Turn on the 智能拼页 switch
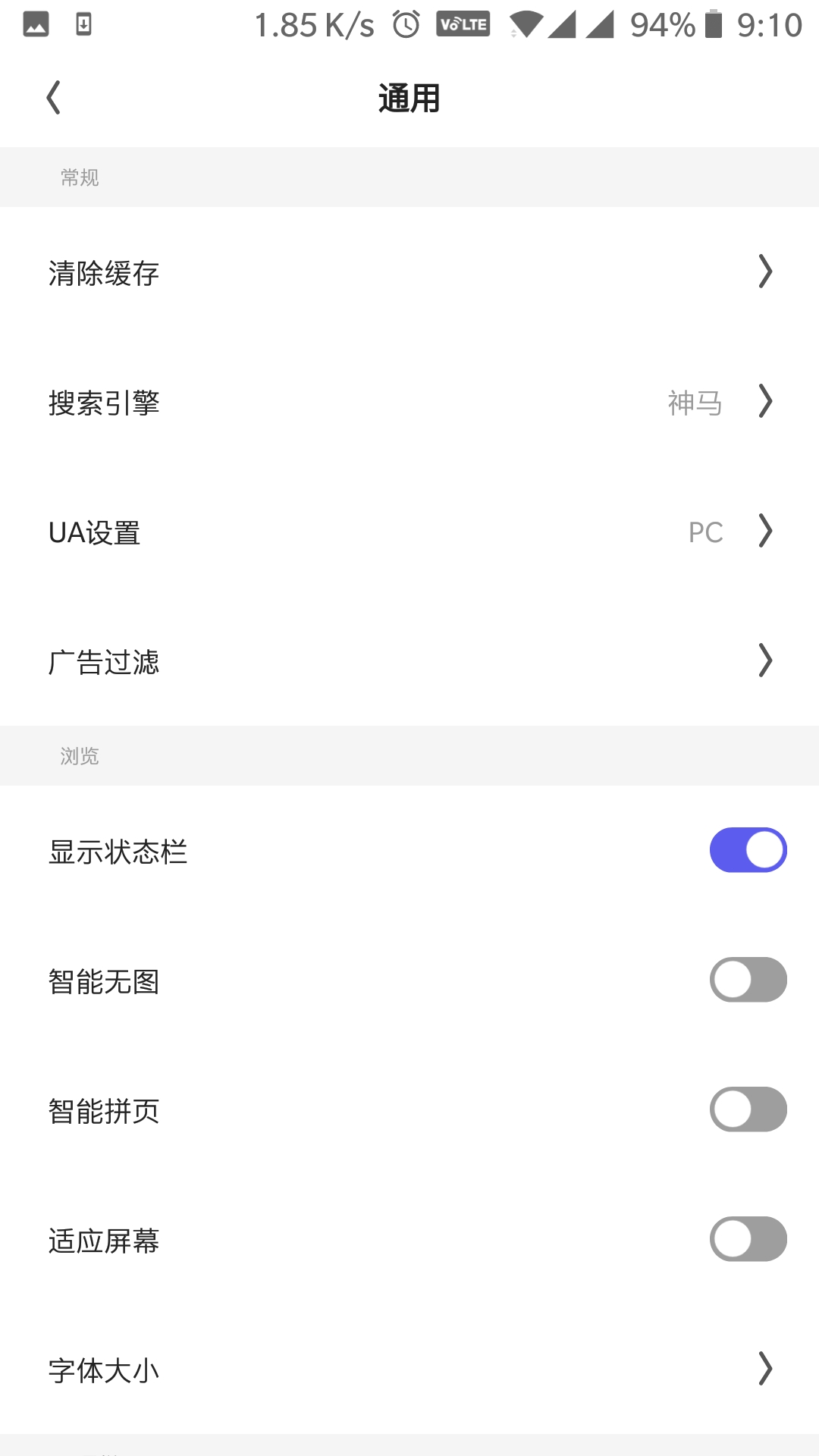 point(748,1110)
